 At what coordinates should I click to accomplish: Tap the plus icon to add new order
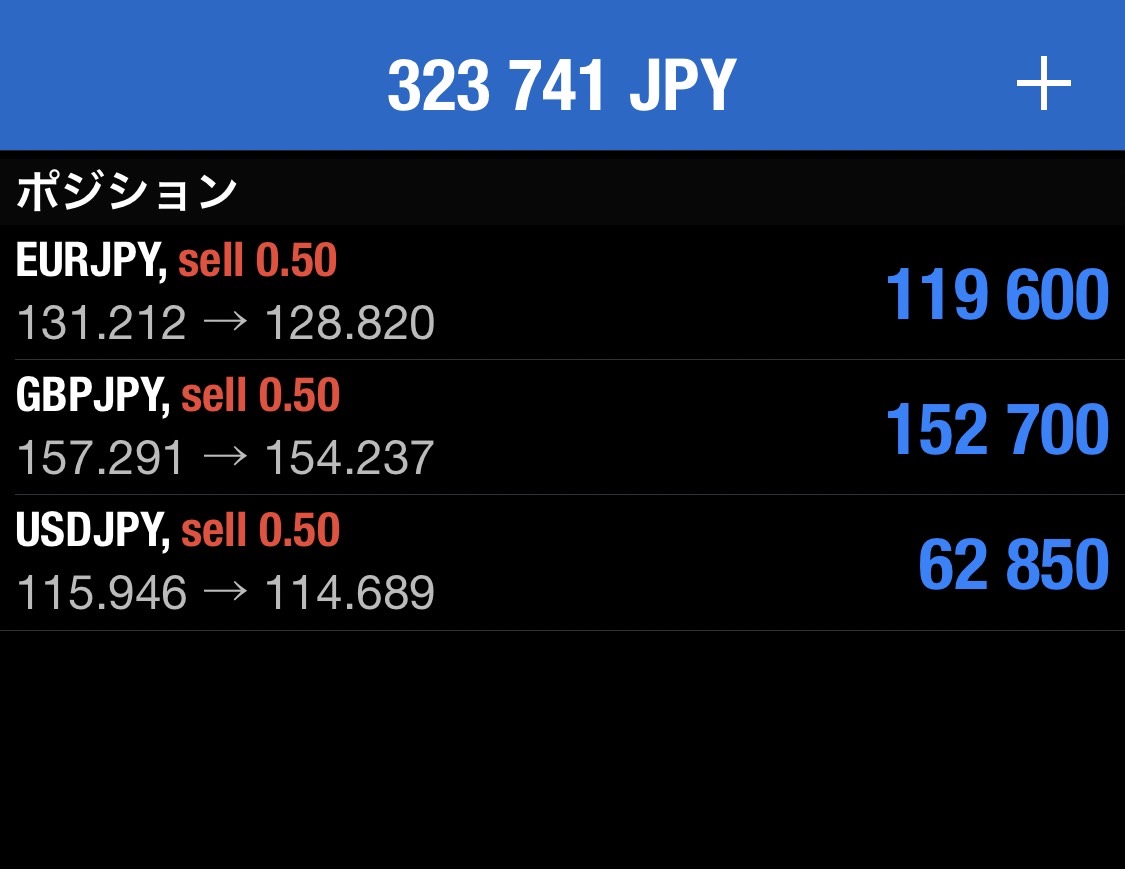[x=1043, y=84]
